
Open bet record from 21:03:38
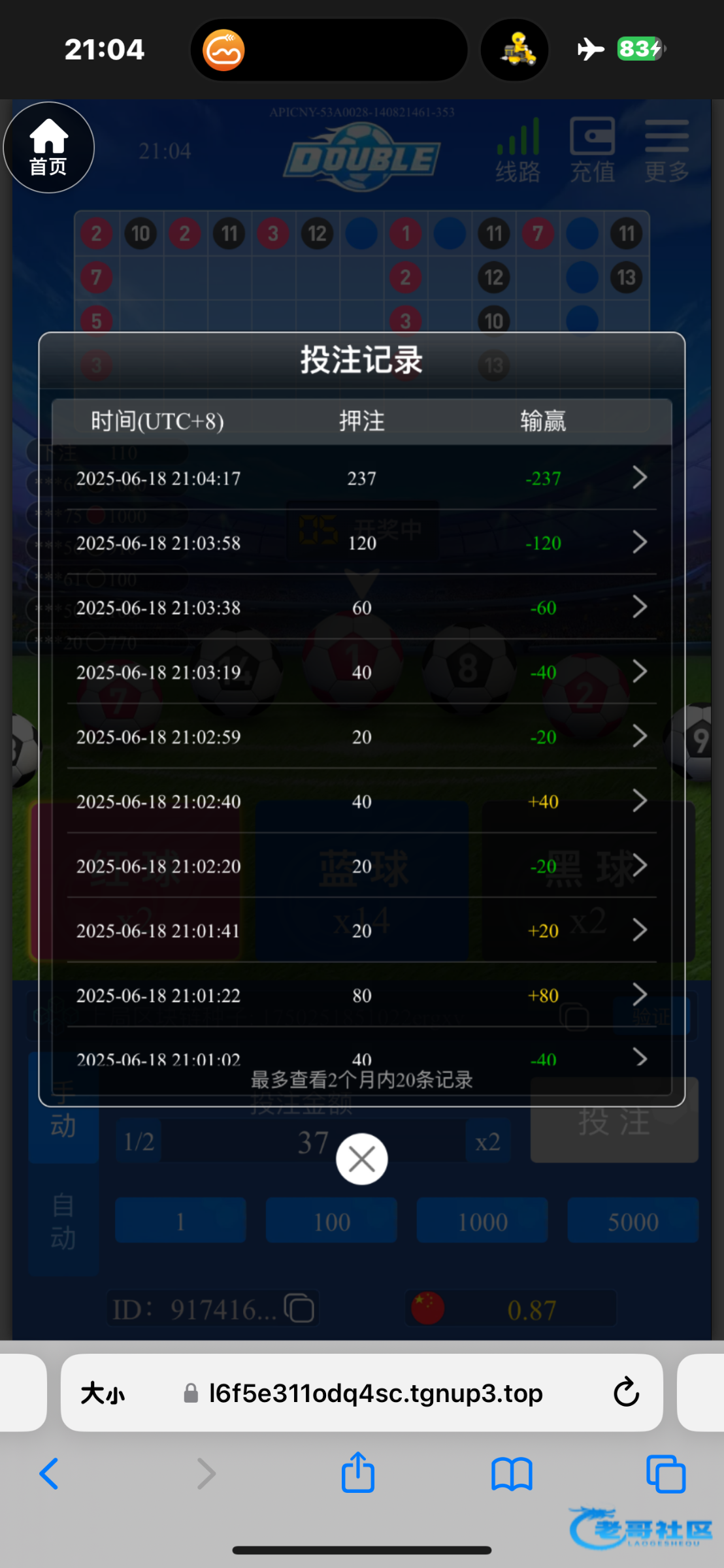click(x=639, y=607)
